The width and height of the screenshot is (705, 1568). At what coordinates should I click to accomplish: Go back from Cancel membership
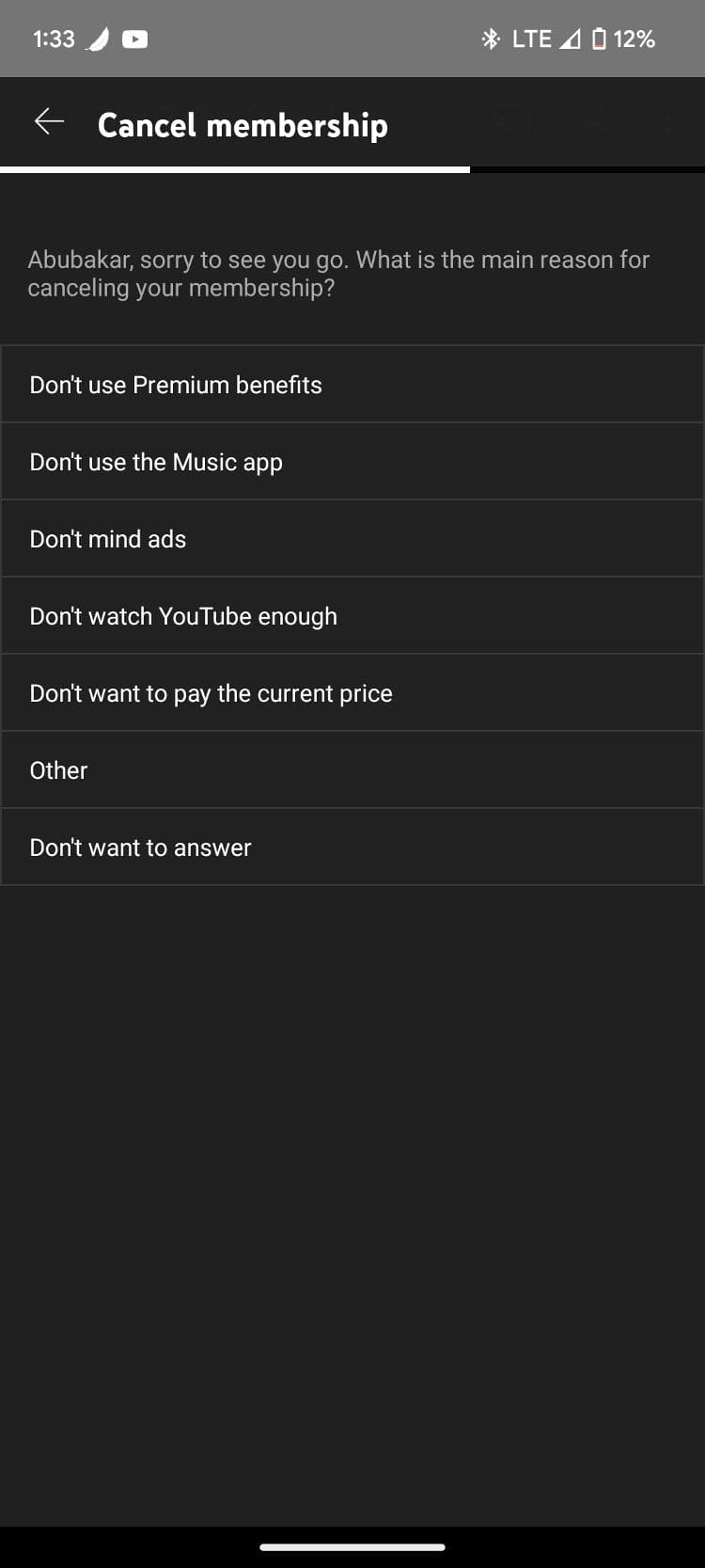(x=49, y=122)
